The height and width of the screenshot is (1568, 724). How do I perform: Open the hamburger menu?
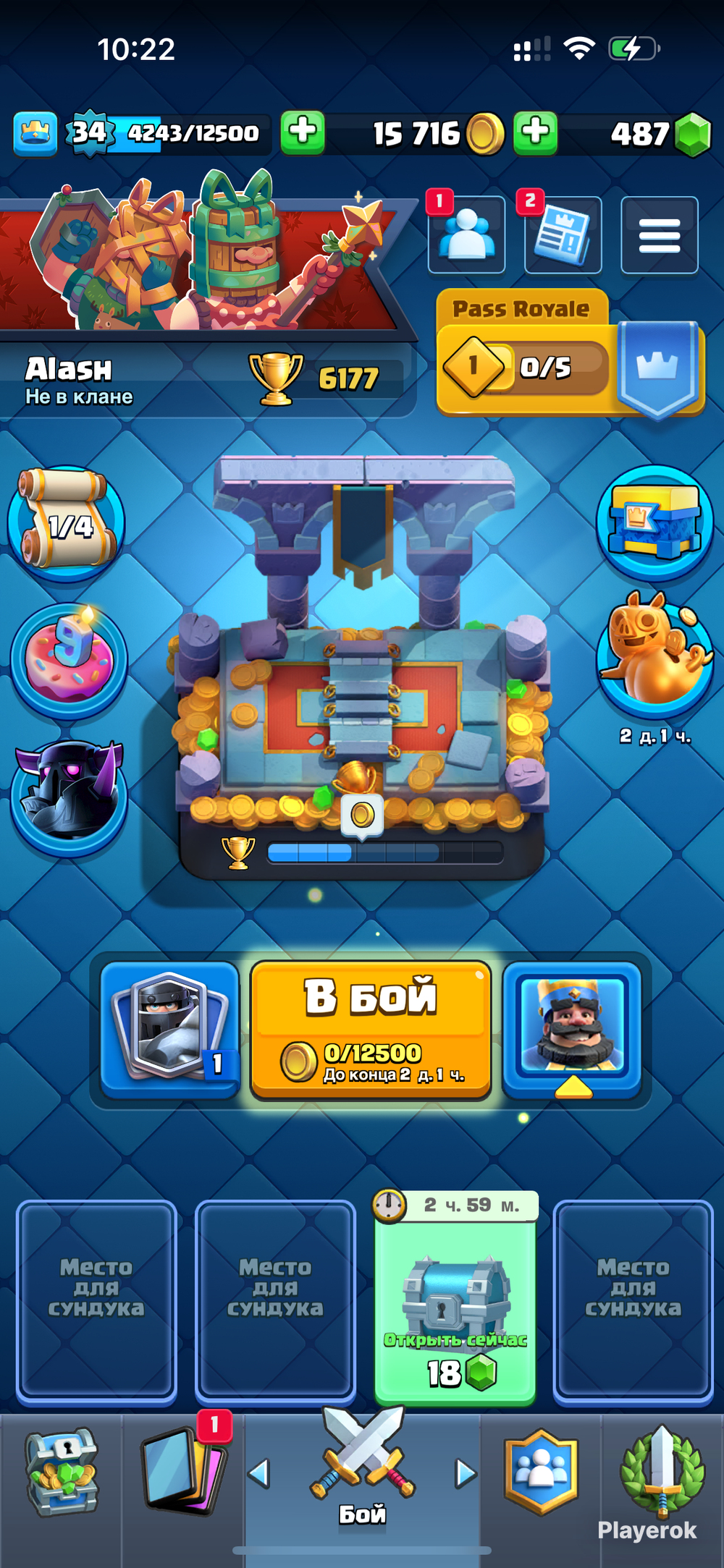tap(659, 236)
